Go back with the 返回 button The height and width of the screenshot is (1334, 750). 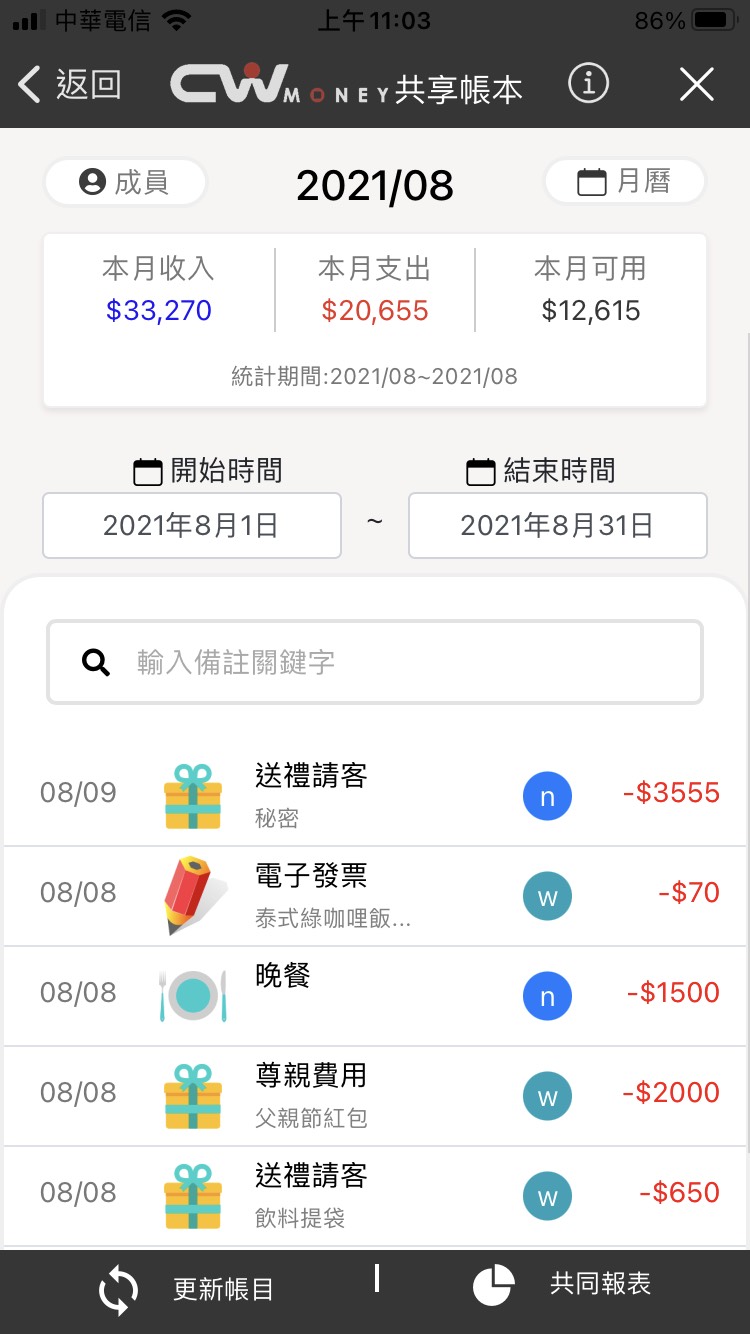[70, 85]
